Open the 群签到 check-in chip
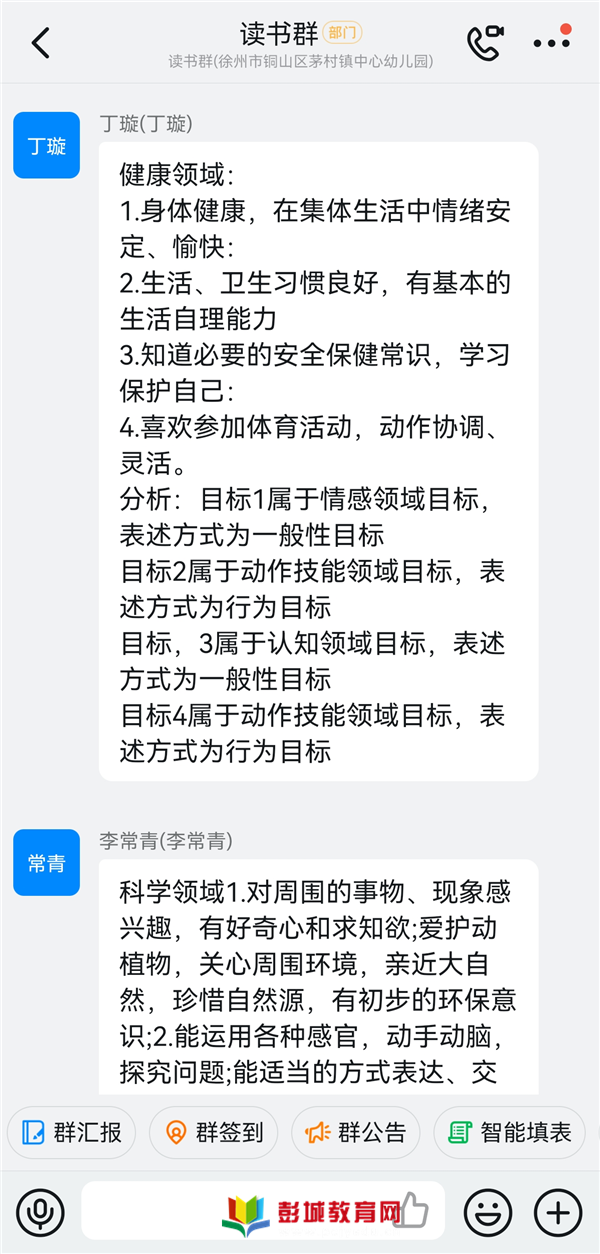The height and width of the screenshot is (1254, 600). (214, 1132)
